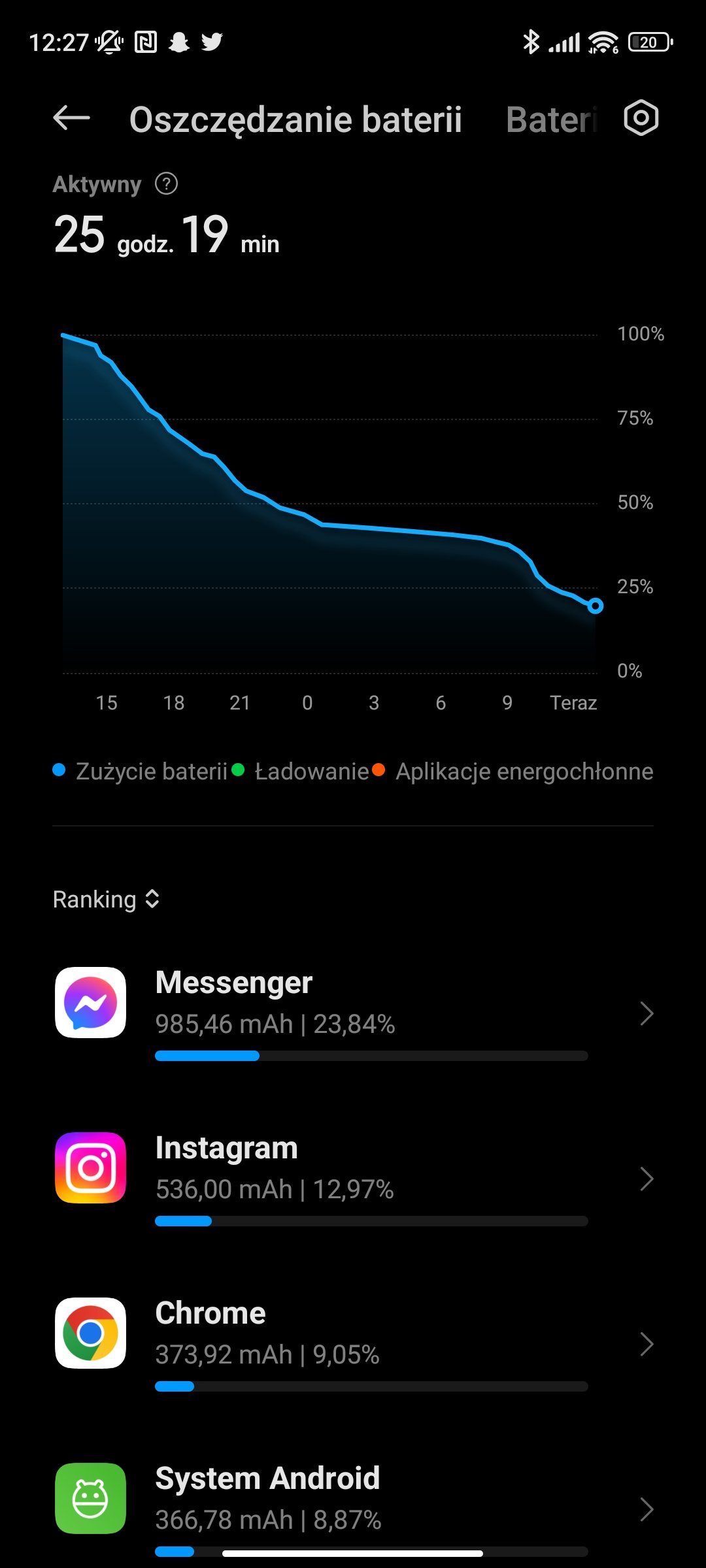Switch to the Bateria tab
The image size is (706, 1568).
tap(552, 120)
